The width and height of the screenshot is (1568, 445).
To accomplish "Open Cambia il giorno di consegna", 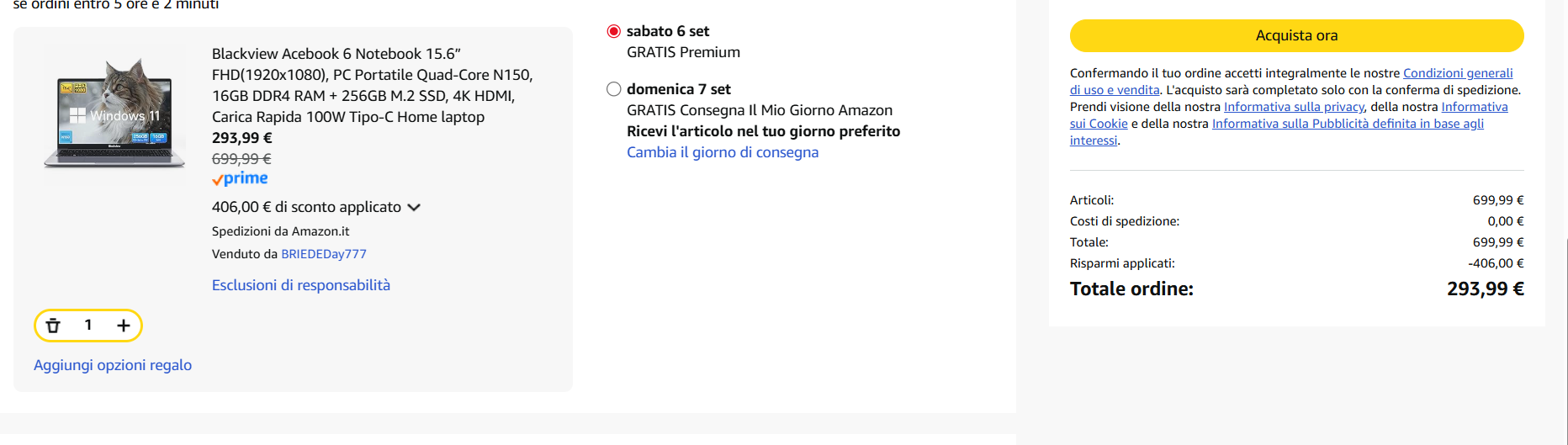I will pyautogui.click(x=722, y=152).
